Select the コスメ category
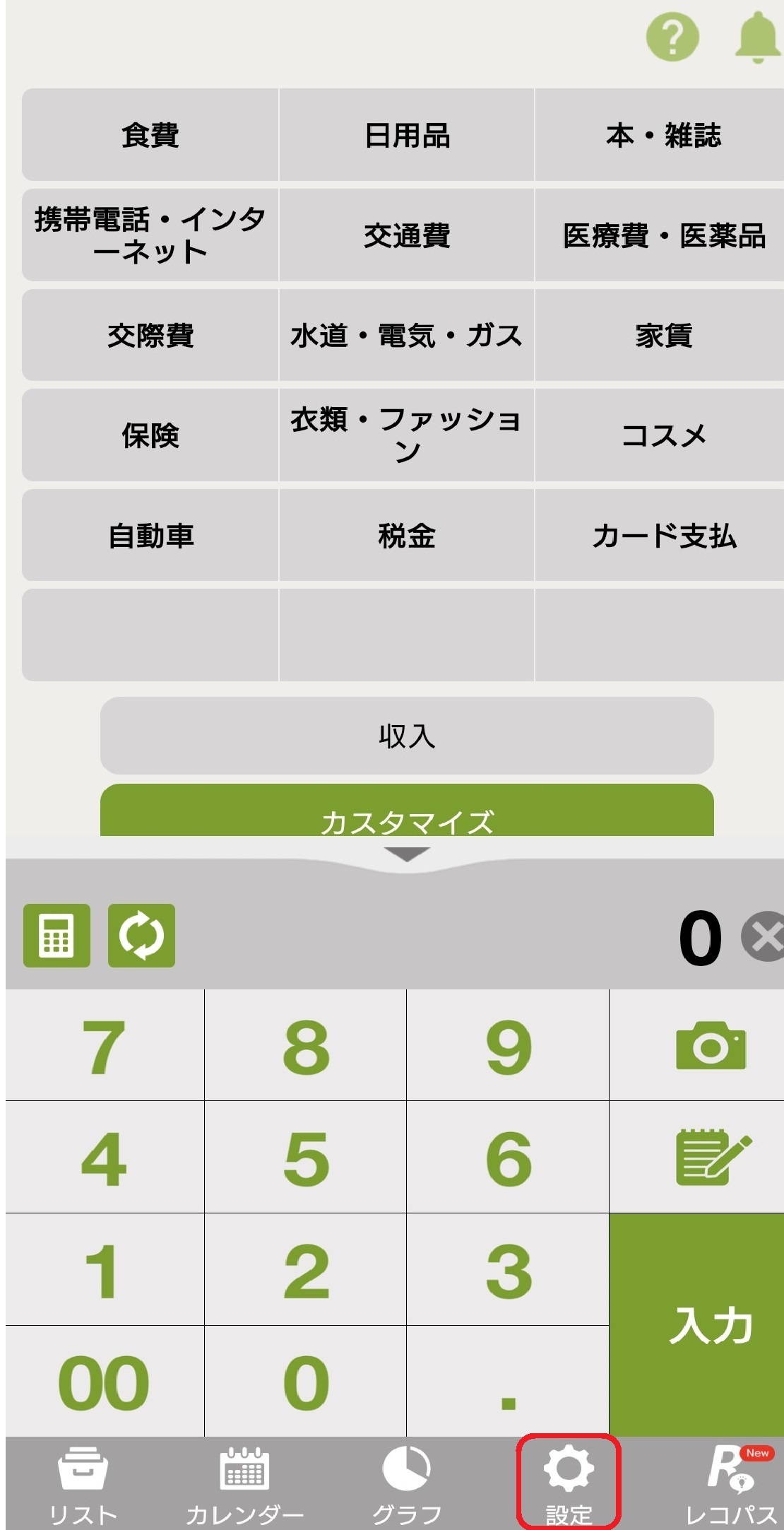 663,435
